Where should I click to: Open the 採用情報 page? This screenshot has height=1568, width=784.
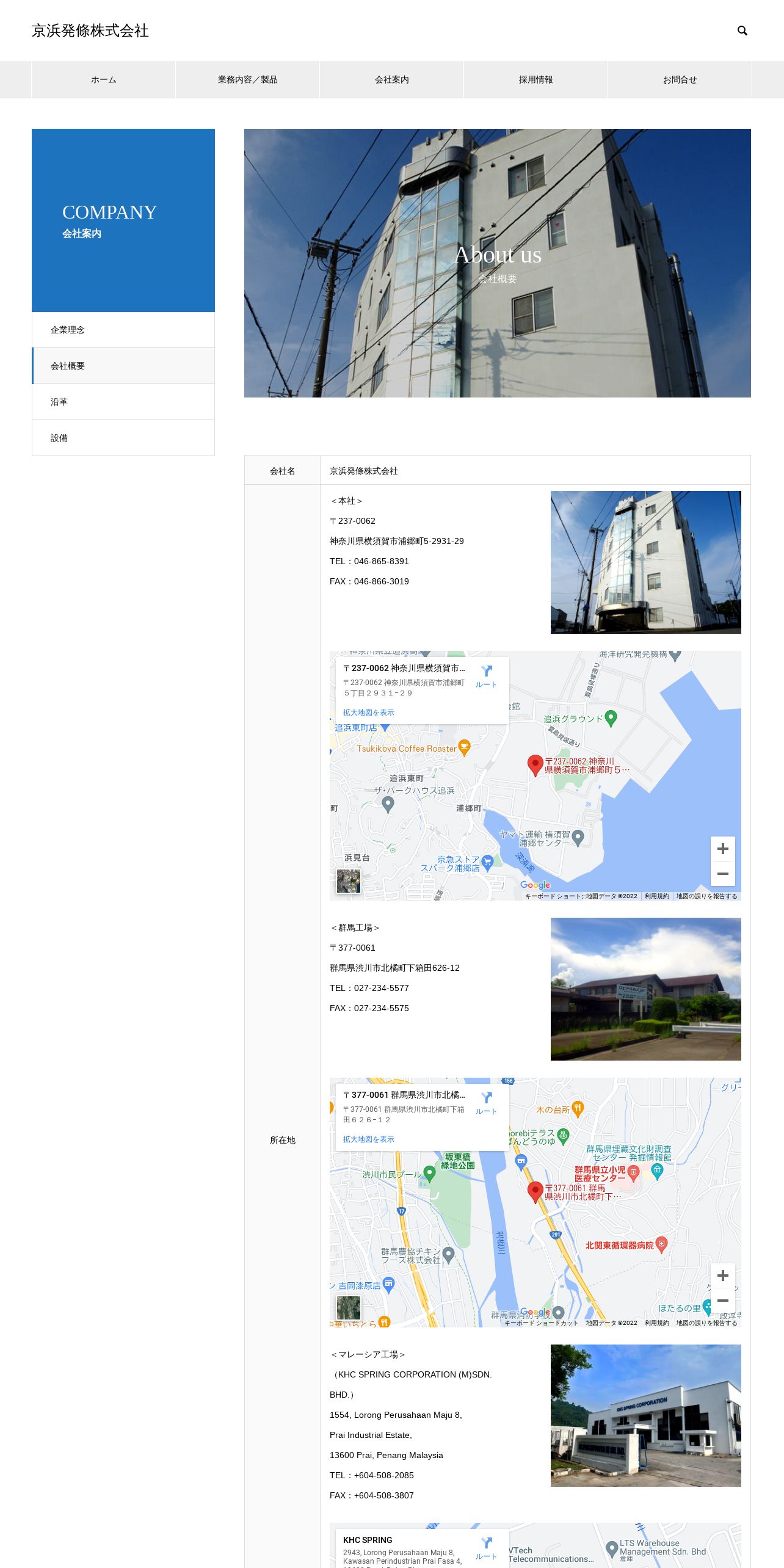click(x=535, y=79)
